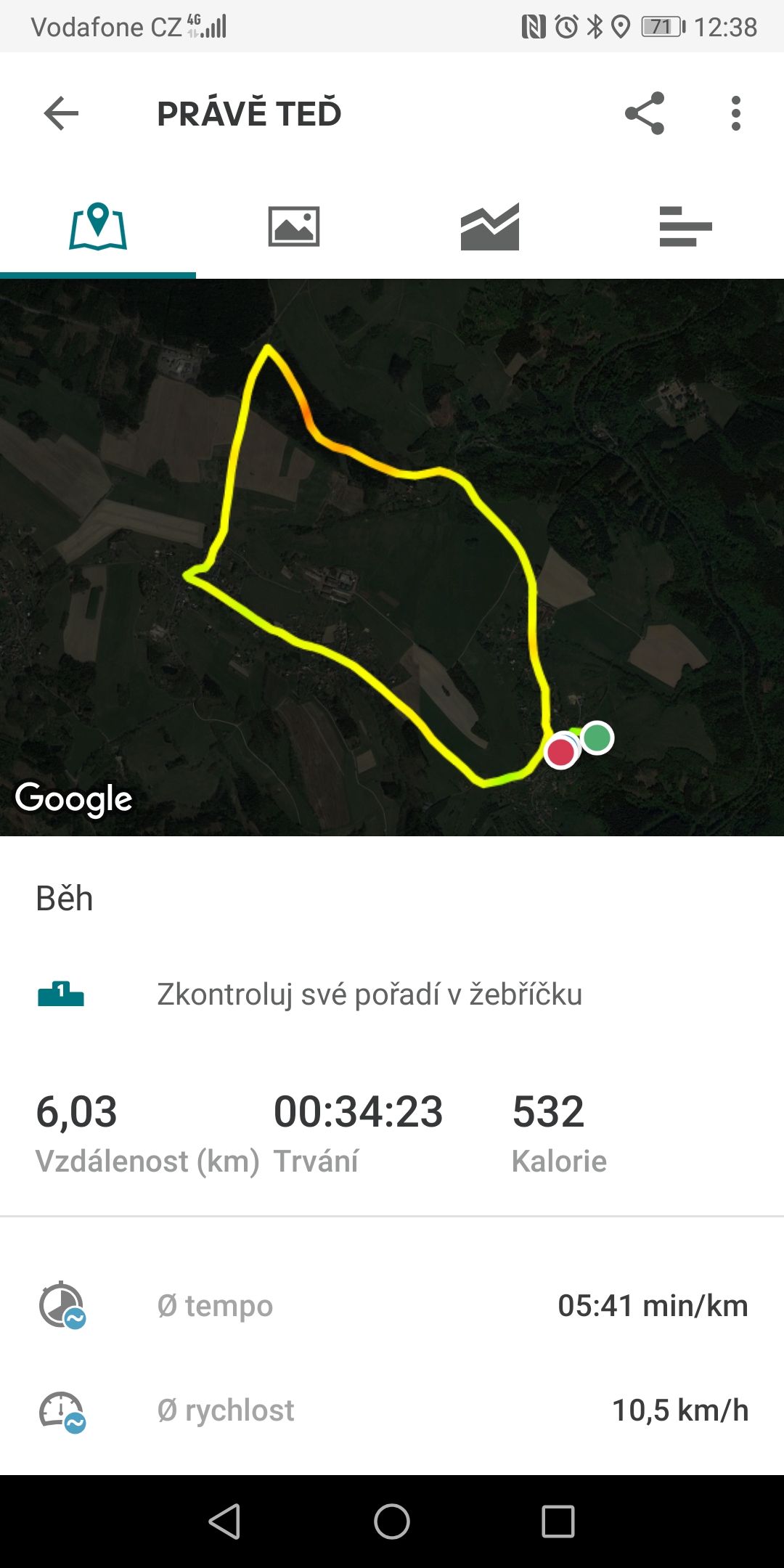The height and width of the screenshot is (1568, 784).
Task: Open the charts tab
Action: pos(490,226)
